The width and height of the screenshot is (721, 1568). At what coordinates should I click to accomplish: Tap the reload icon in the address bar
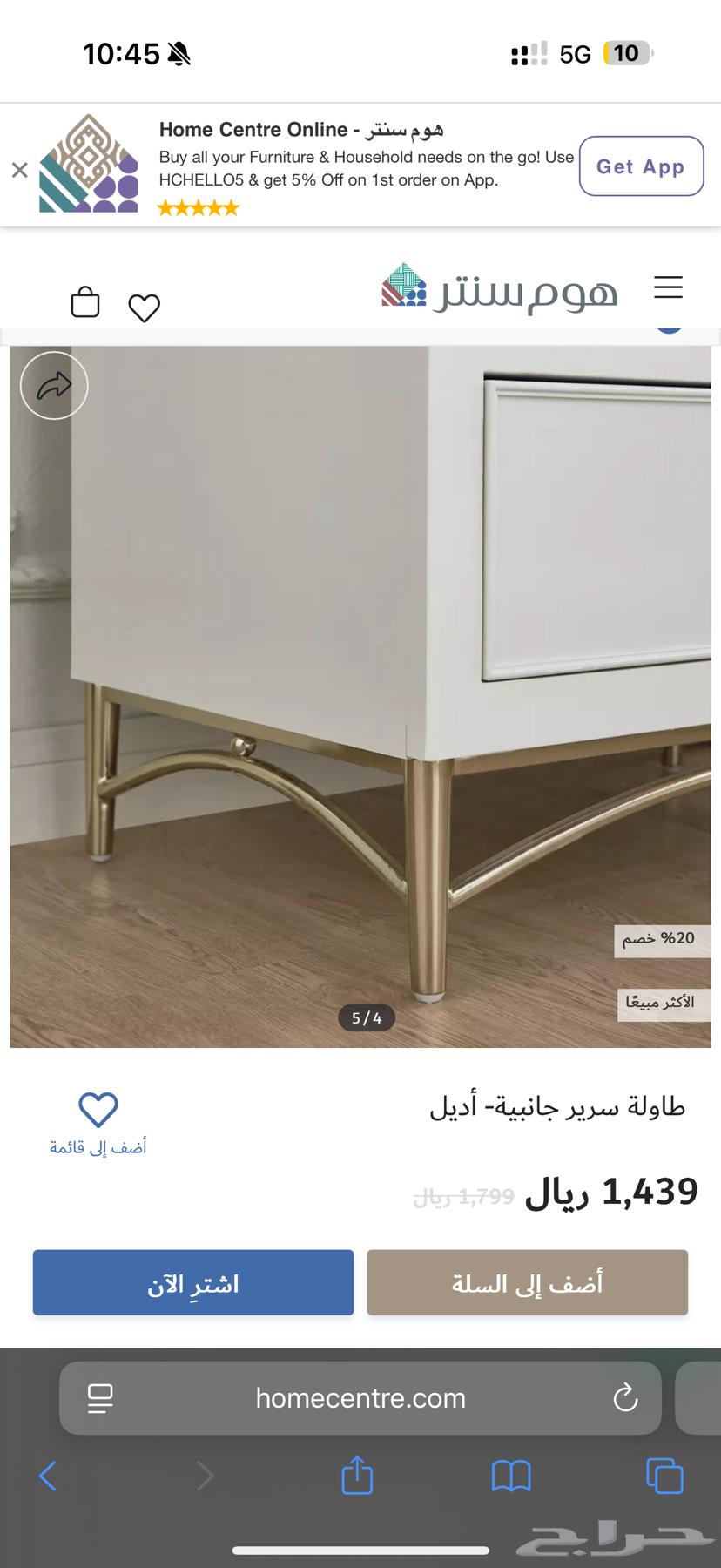(x=625, y=1398)
